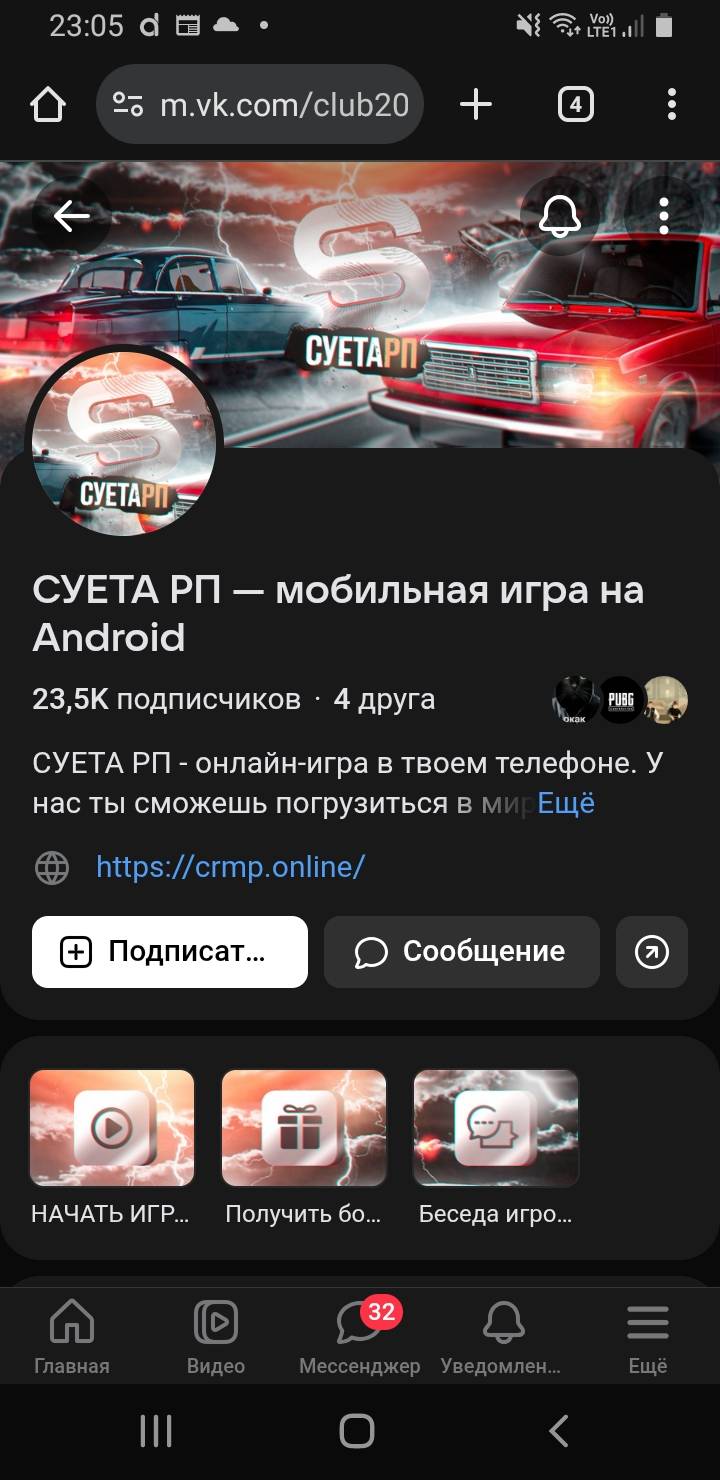This screenshot has height=1480, width=720.
Task: Tap the arrow share button beside Сообщение
Action: [x=652, y=952]
